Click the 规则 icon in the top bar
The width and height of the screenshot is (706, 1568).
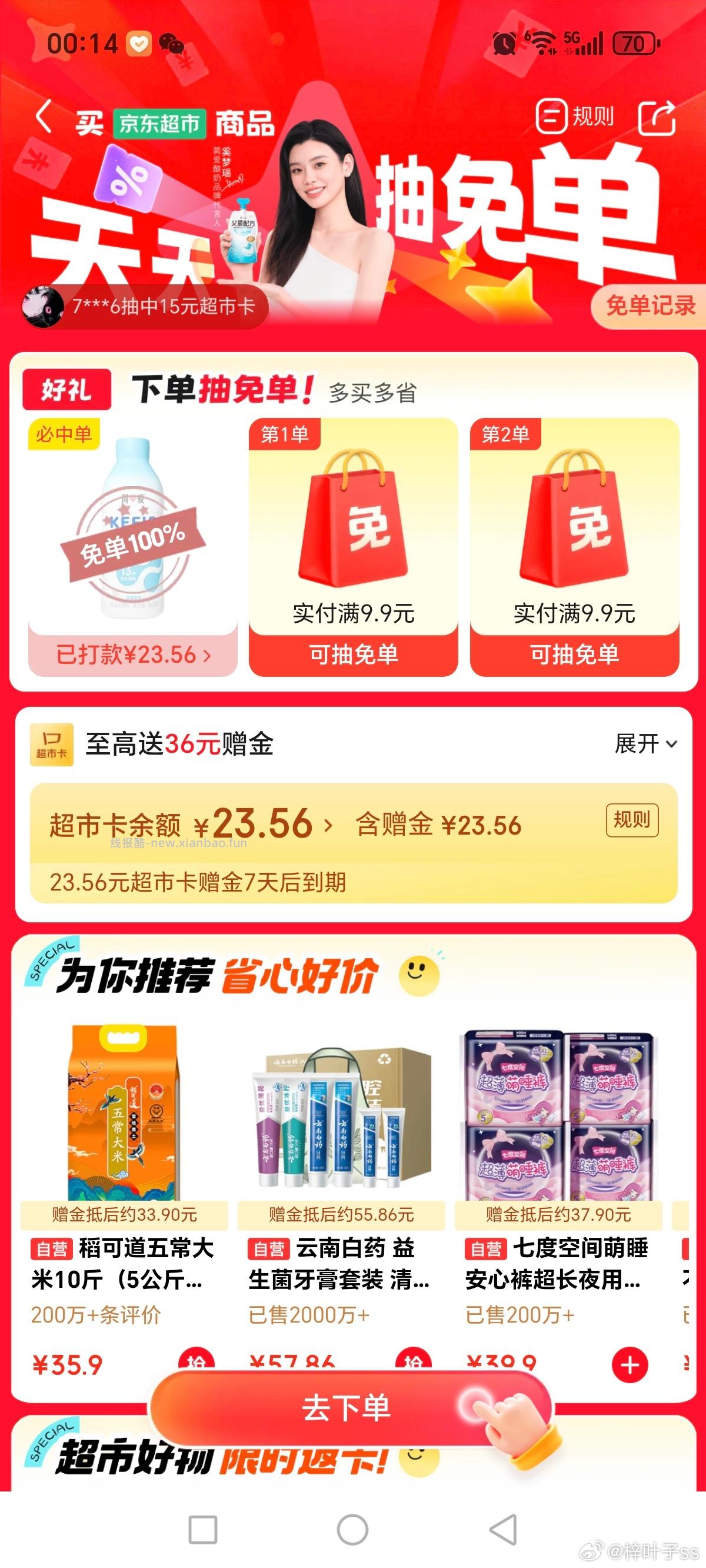point(552,117)
